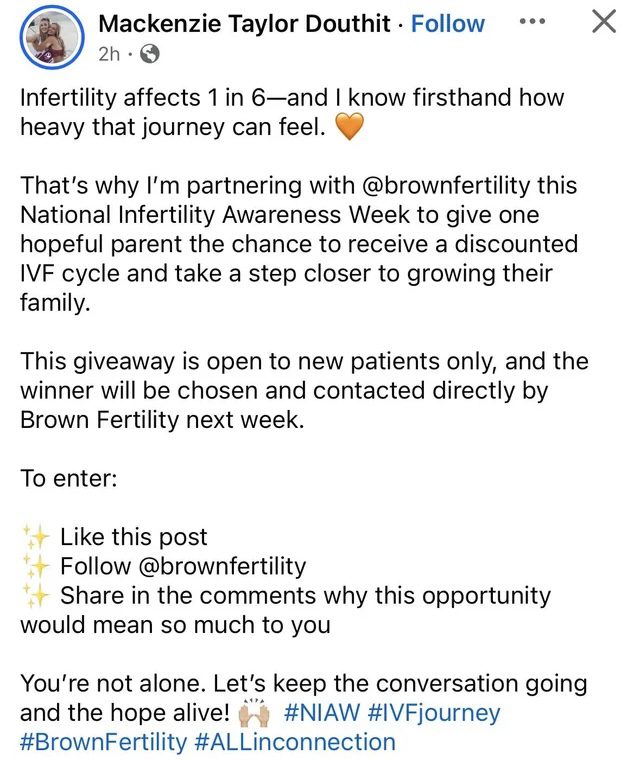Open the #NIAW hashtag
The image size is (639, 760).
pyautogui.click(x=322, y=714)
